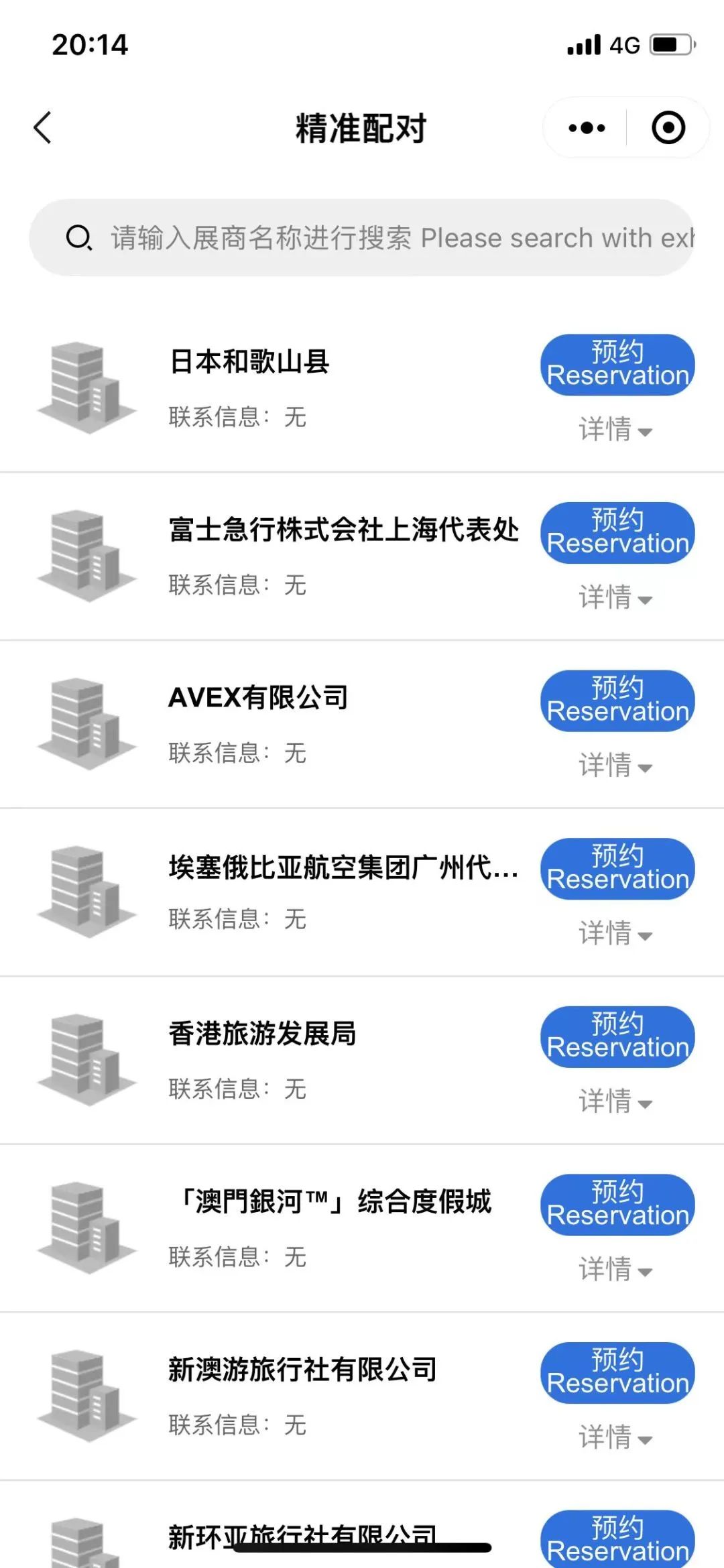Reserve with 「澳門銀河™」综合度假城
The height and width of the screenshot is (1568, 724).
pyautogui.click(x=617, y=1205)
